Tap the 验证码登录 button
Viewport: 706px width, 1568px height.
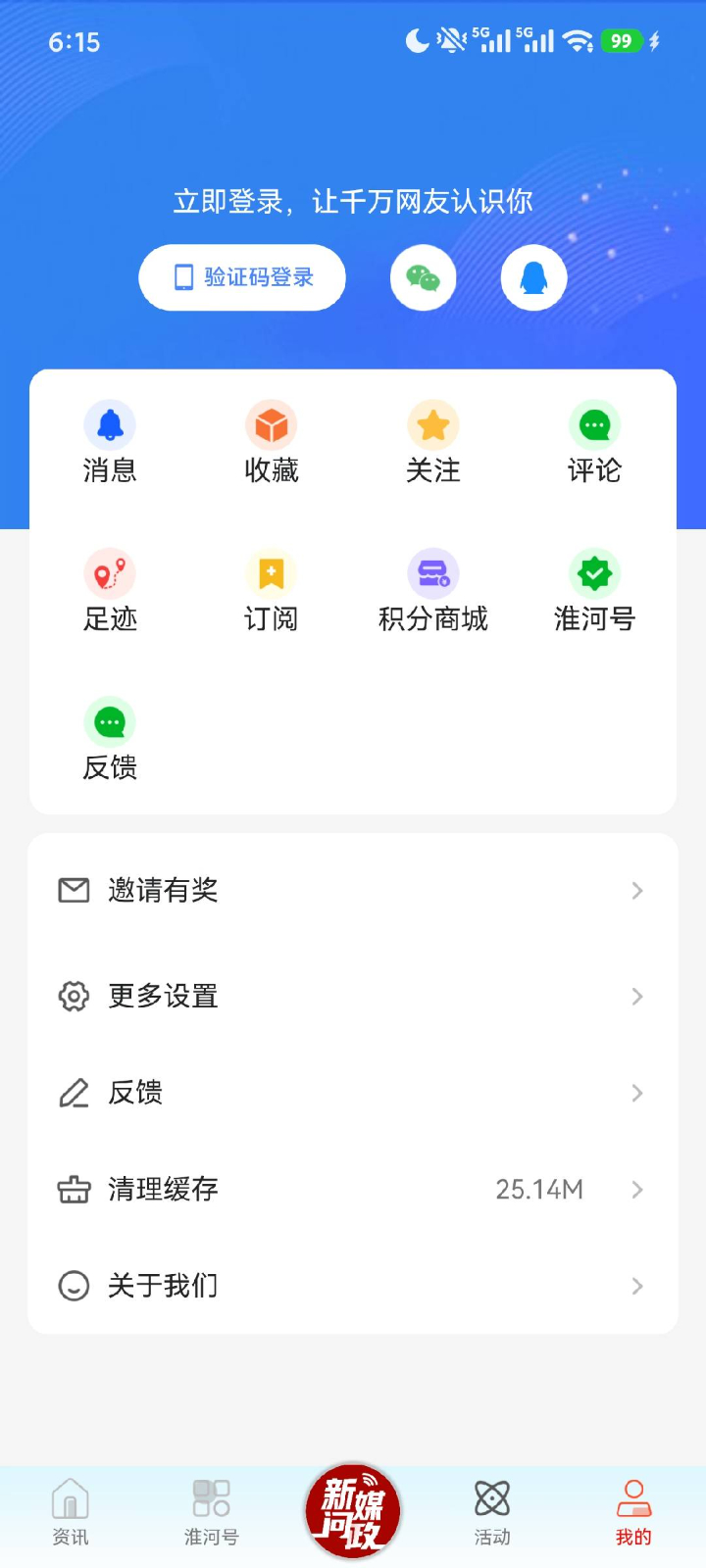coord(241,277)
